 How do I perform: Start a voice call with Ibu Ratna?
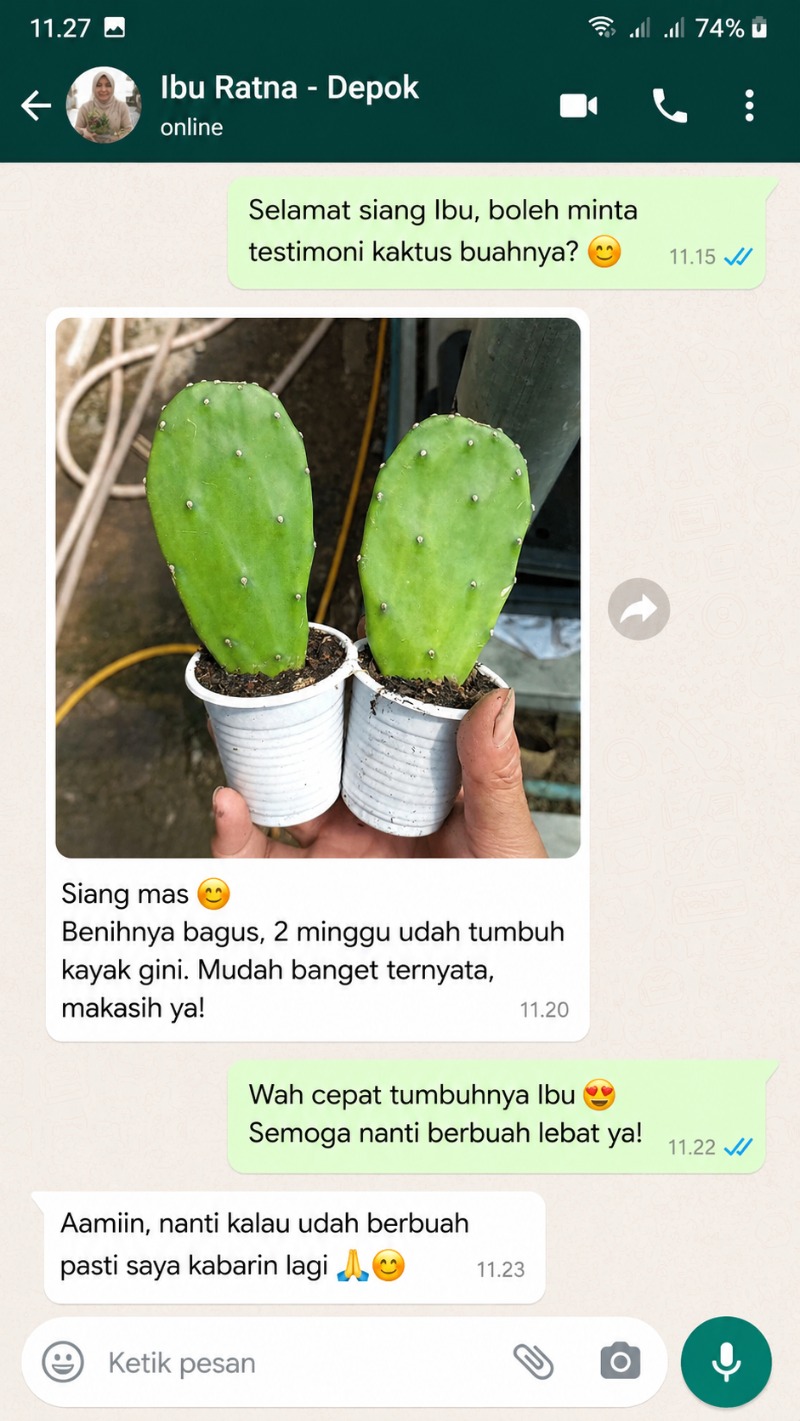click(x=669, y=105)
